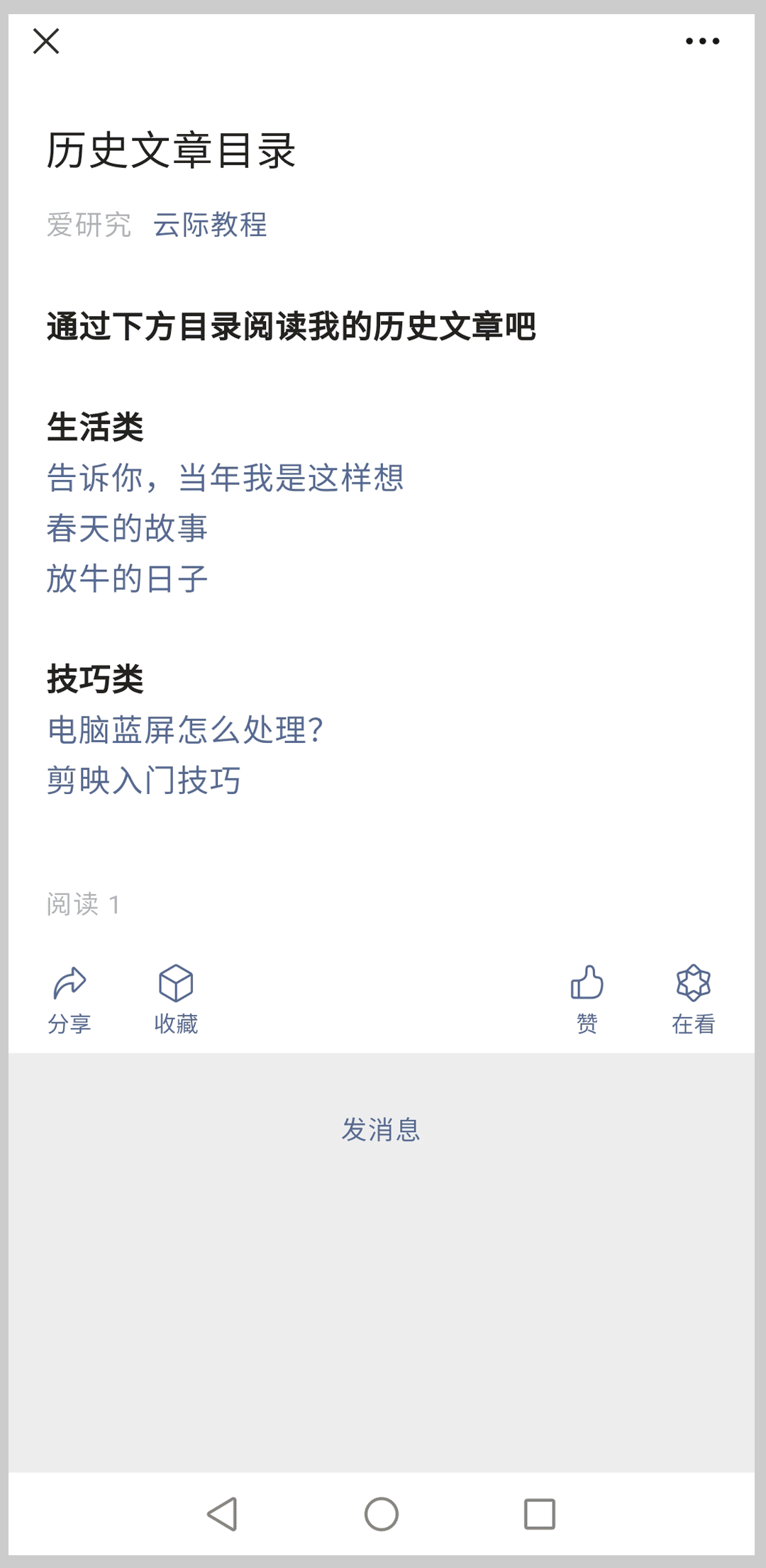View the 剪映入门技巧 article
The width and height of the screenshot is (766, 1568).
pos(144,780)
